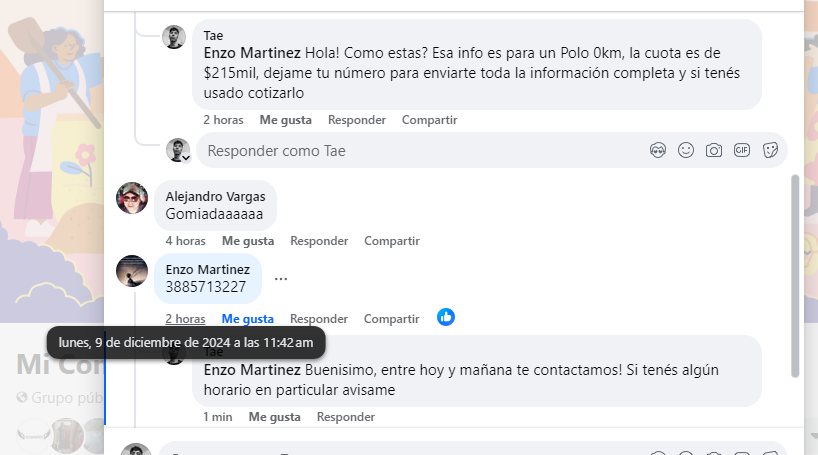Share Tae's reply about the Polo 0km
This screenshot has height=455, width=818.
(x=429, y=120)
